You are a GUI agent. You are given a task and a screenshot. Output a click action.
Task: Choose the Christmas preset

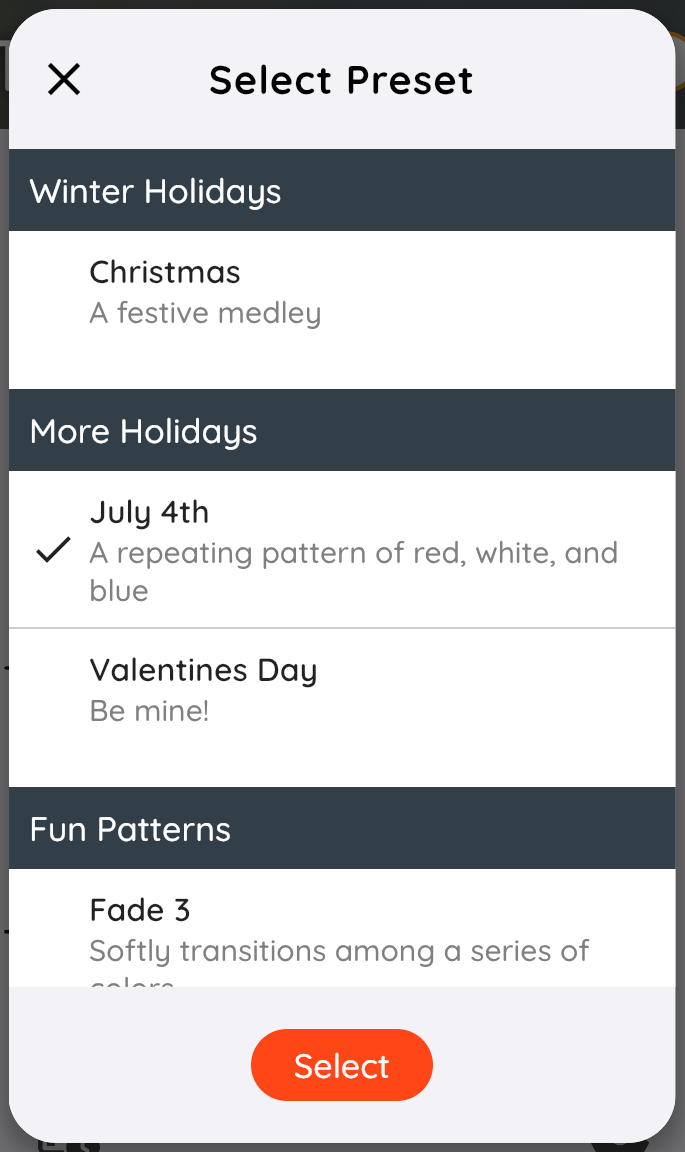[340, 292]
